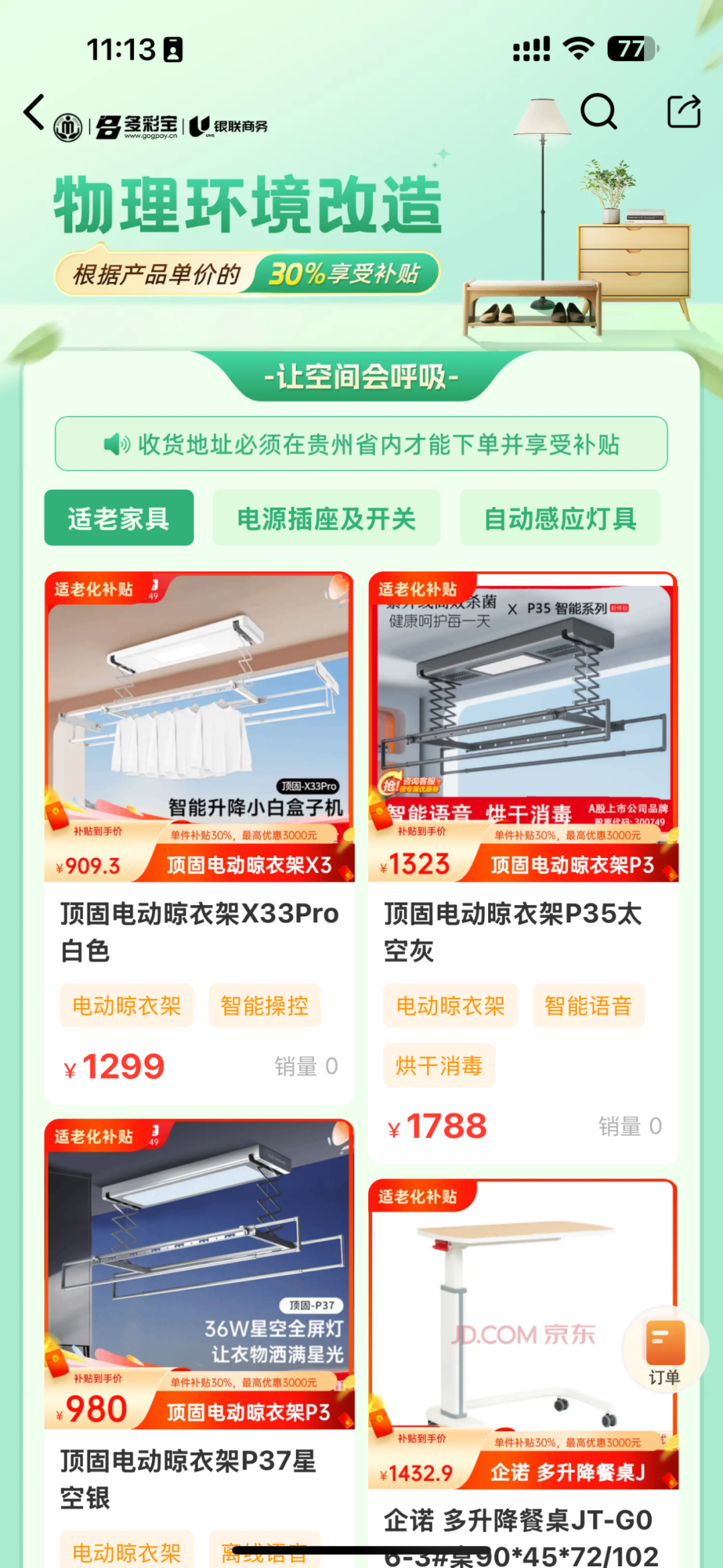
Task: Select the 适老家具 category tab
Action: pos(119,518)
